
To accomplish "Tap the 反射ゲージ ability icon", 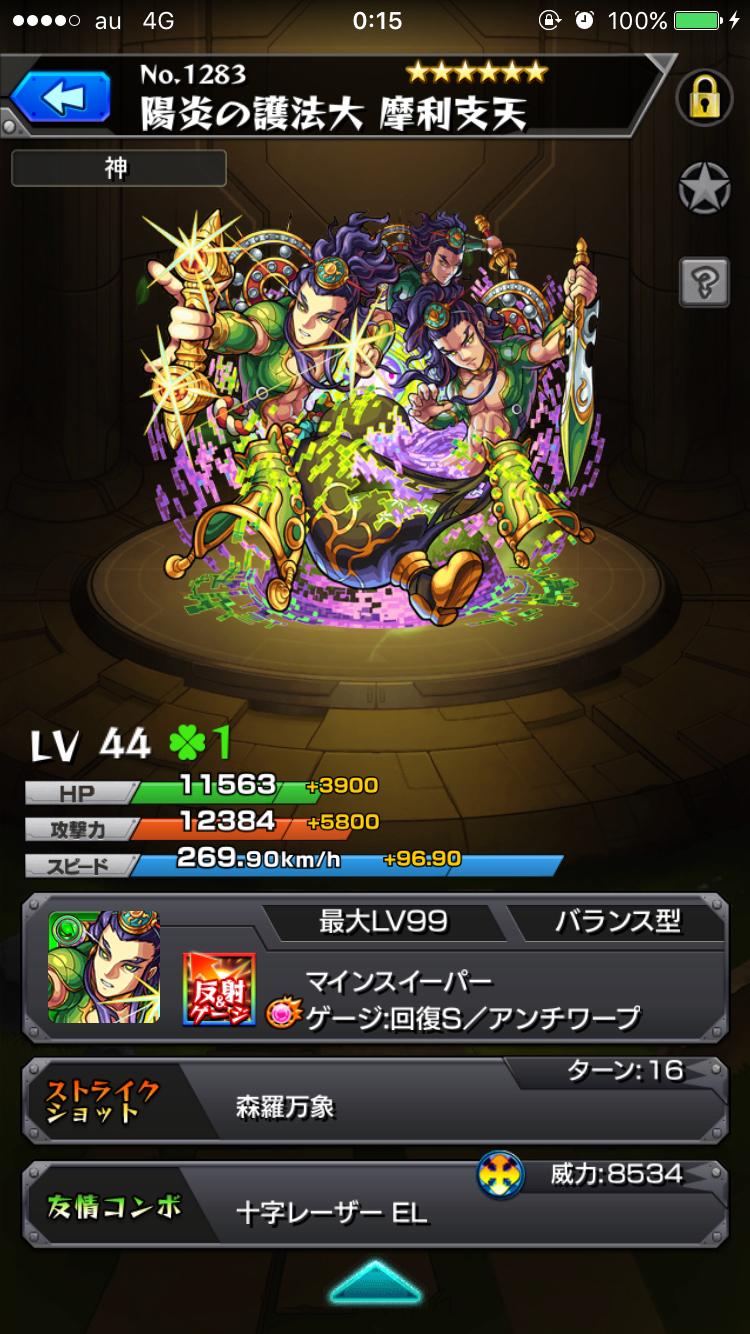I will (x=218, y=988).
